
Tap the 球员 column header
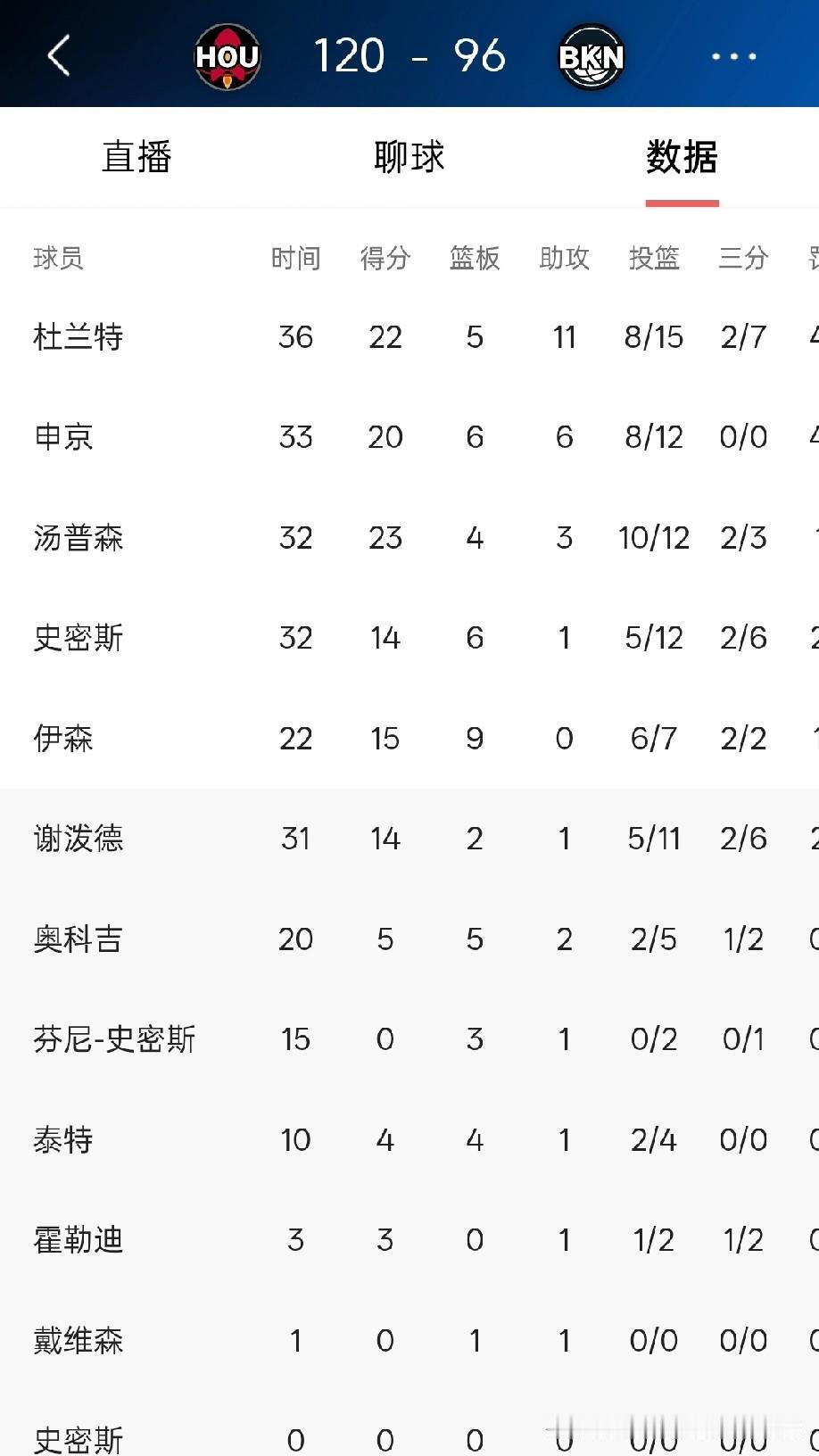[x=55, y=259]
